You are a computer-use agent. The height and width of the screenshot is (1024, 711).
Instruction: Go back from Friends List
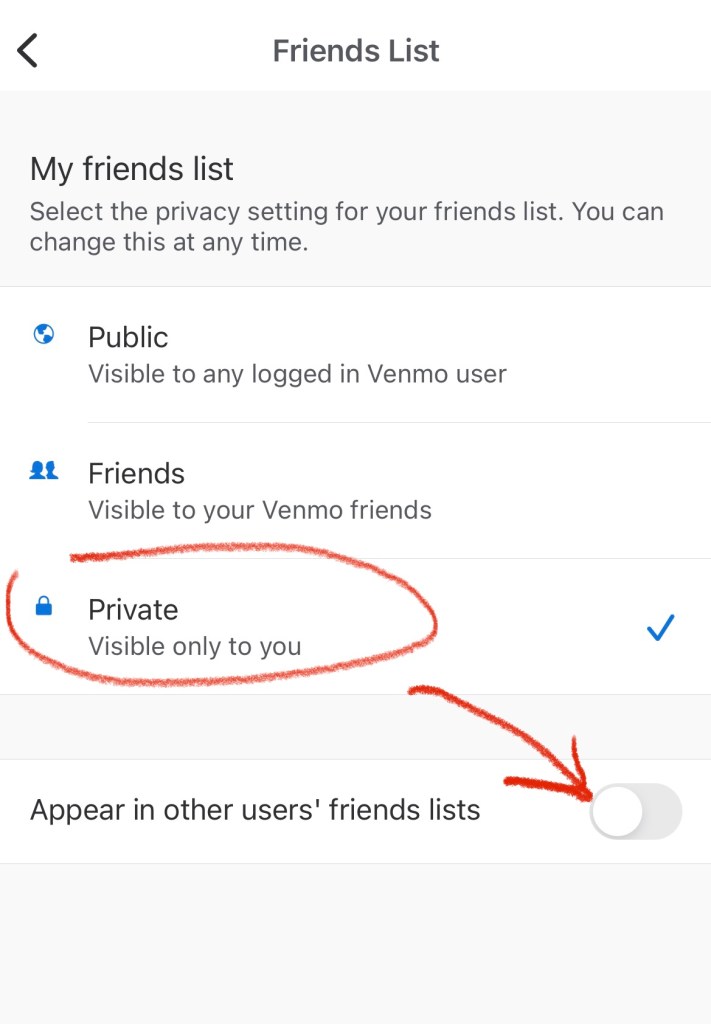click(28, 50)
